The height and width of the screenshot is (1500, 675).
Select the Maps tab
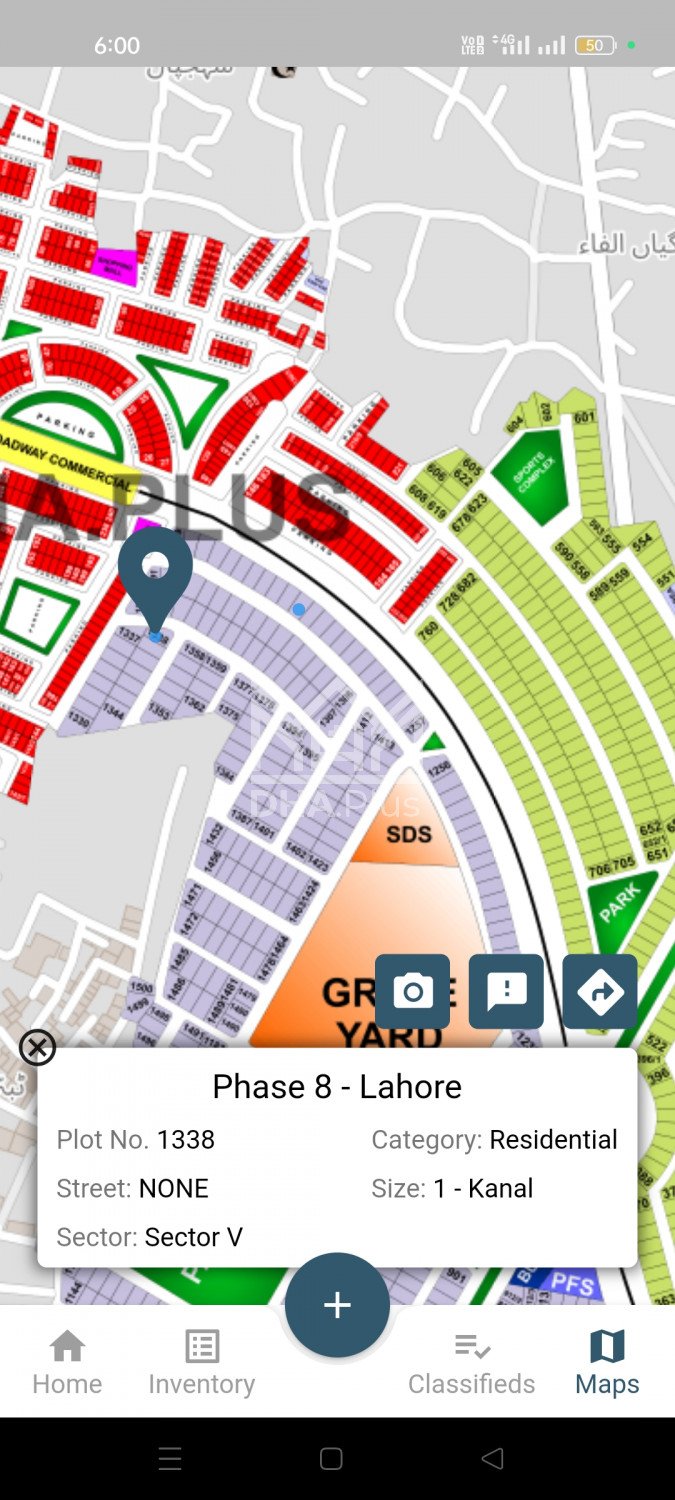coord(607,1361)
